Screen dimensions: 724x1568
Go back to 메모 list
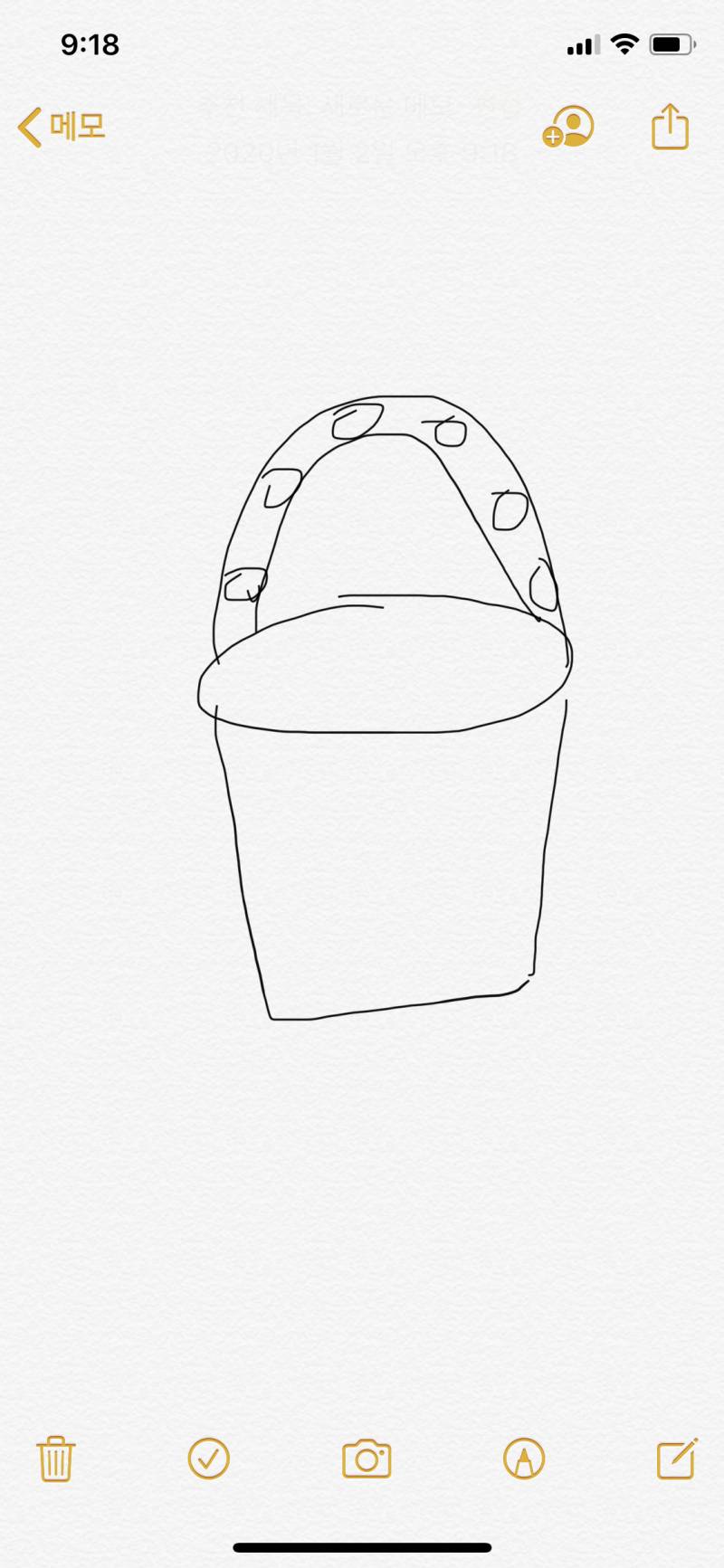62,127
